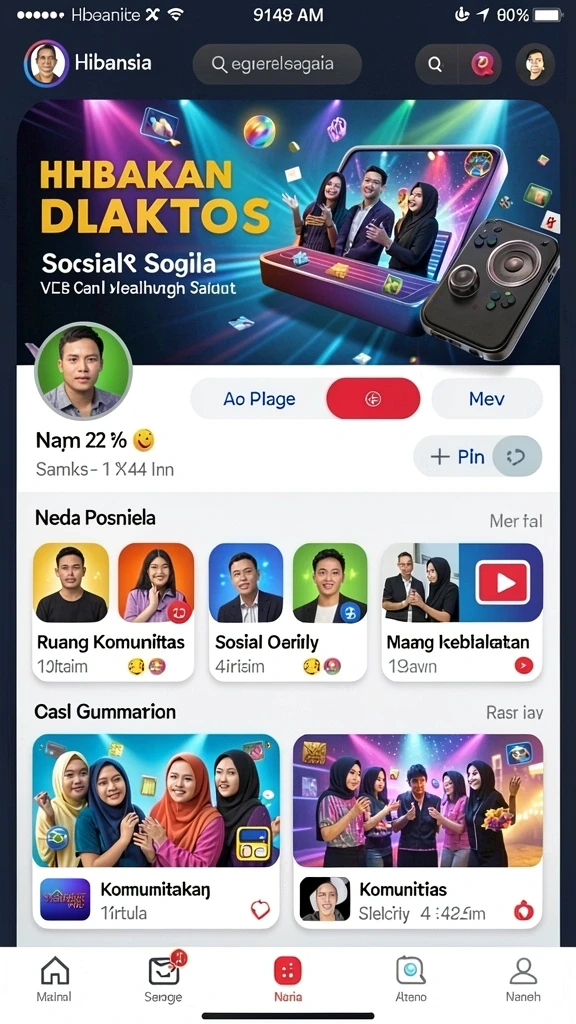Open the red chat bubble icon

484,64
